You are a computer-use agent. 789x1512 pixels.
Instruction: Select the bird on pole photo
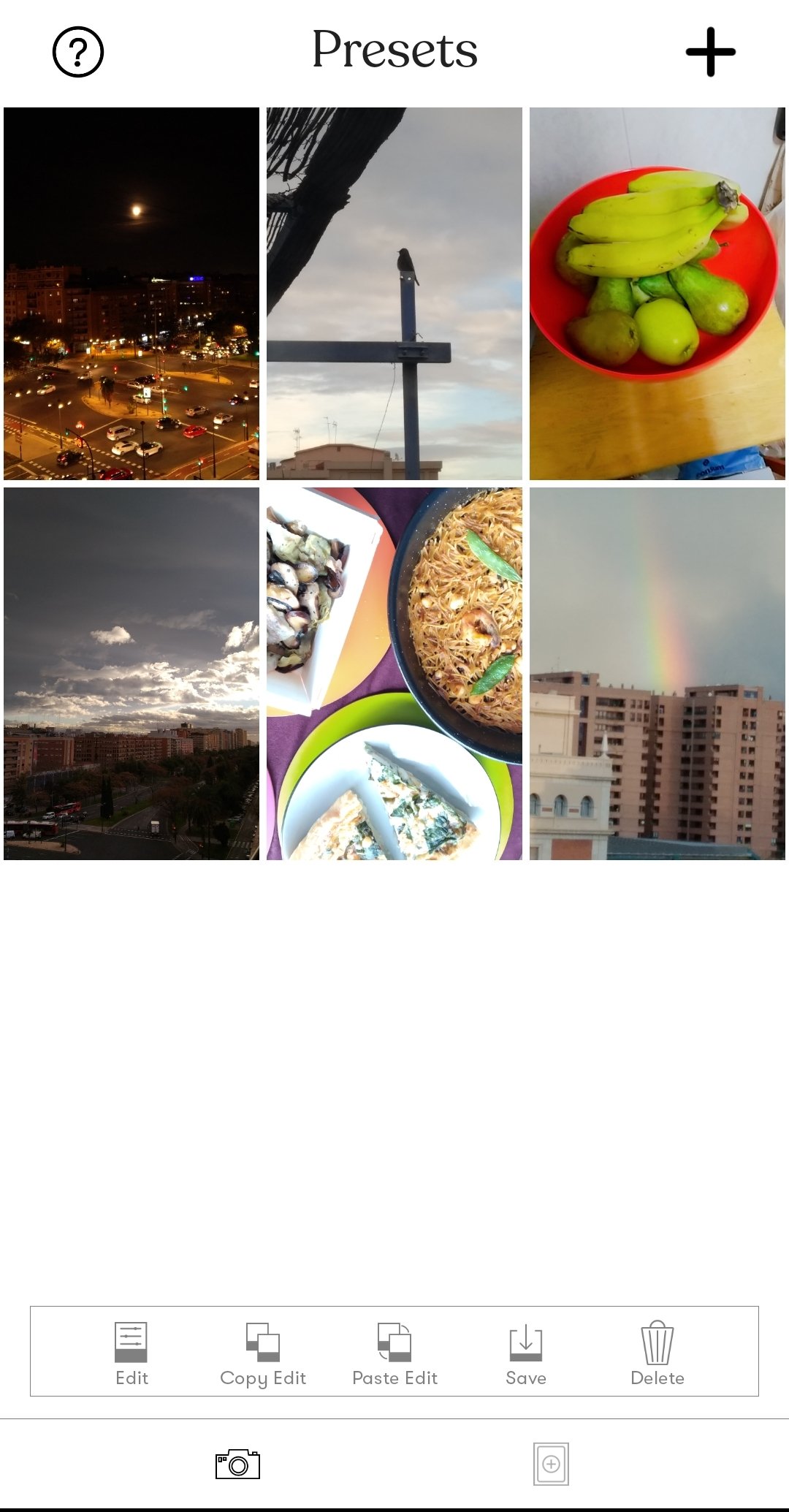pyautogui.click(x=394, y=294)
